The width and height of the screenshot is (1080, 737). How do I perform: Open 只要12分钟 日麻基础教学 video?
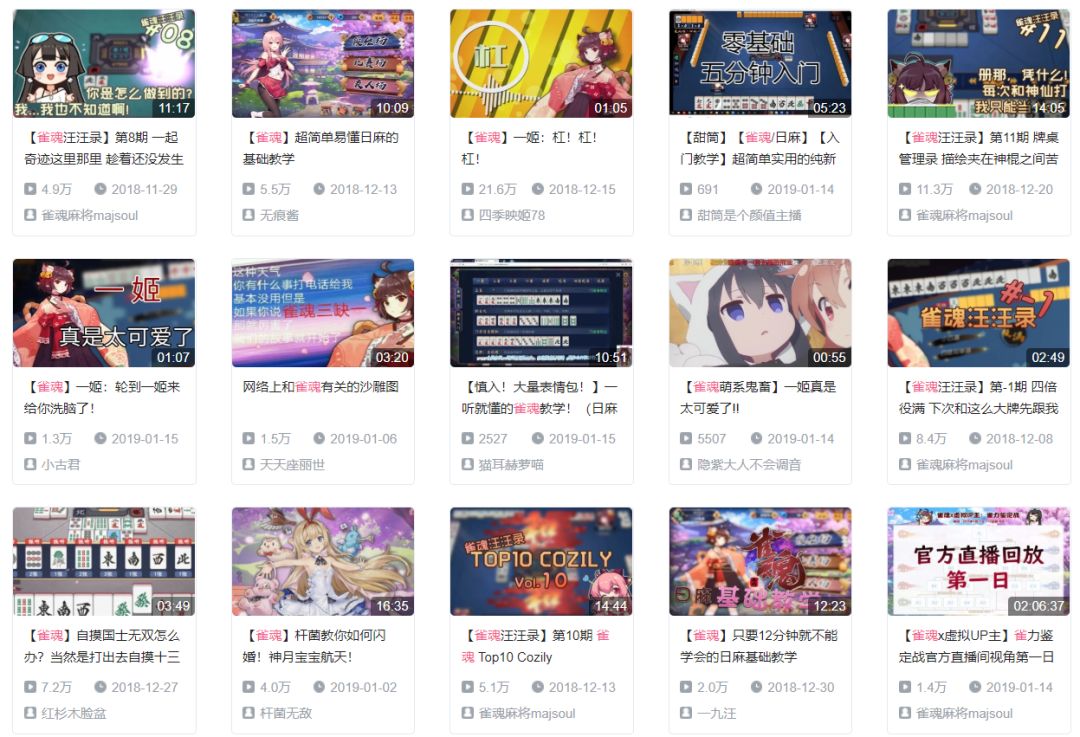[x=760, y=561]
